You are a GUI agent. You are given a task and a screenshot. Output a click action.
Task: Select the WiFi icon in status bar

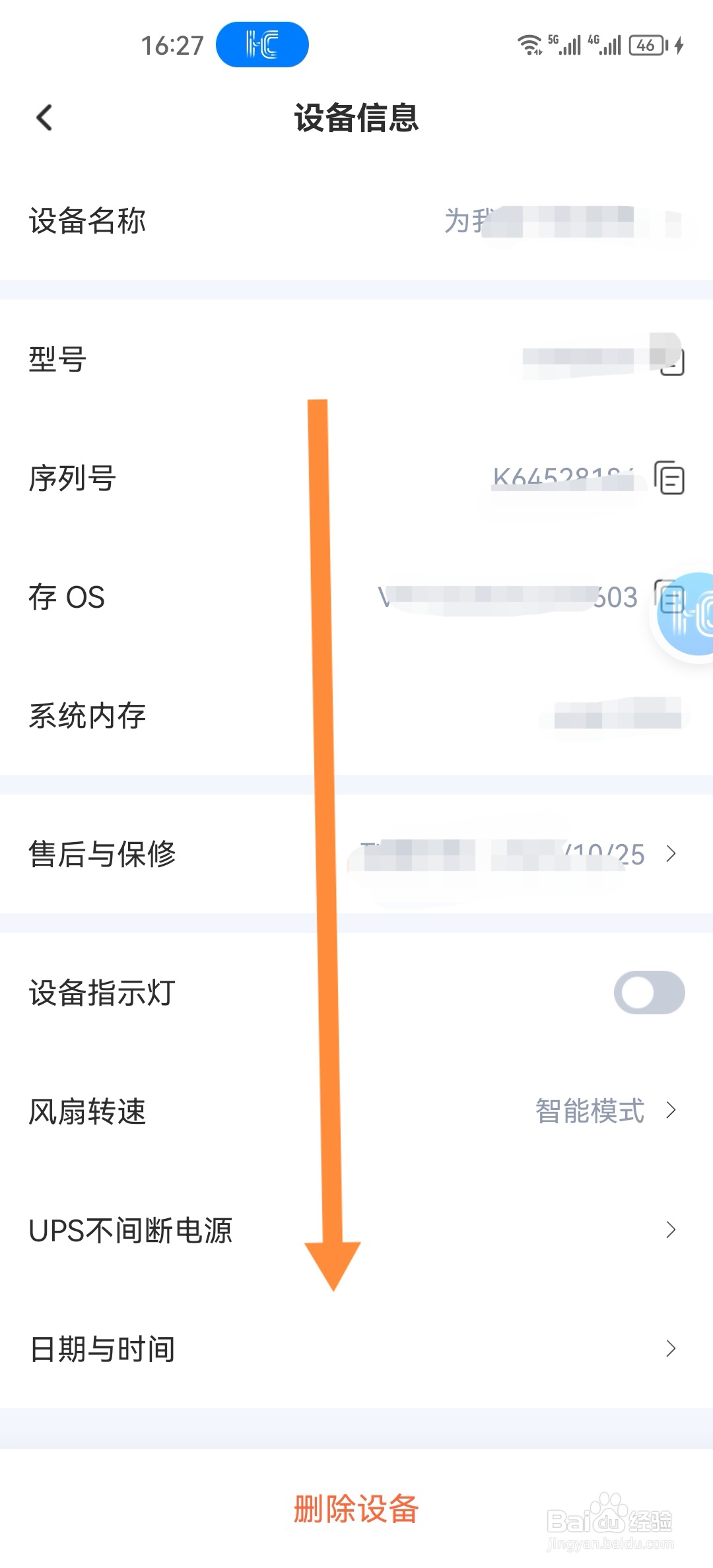click(x=529, y=44)
